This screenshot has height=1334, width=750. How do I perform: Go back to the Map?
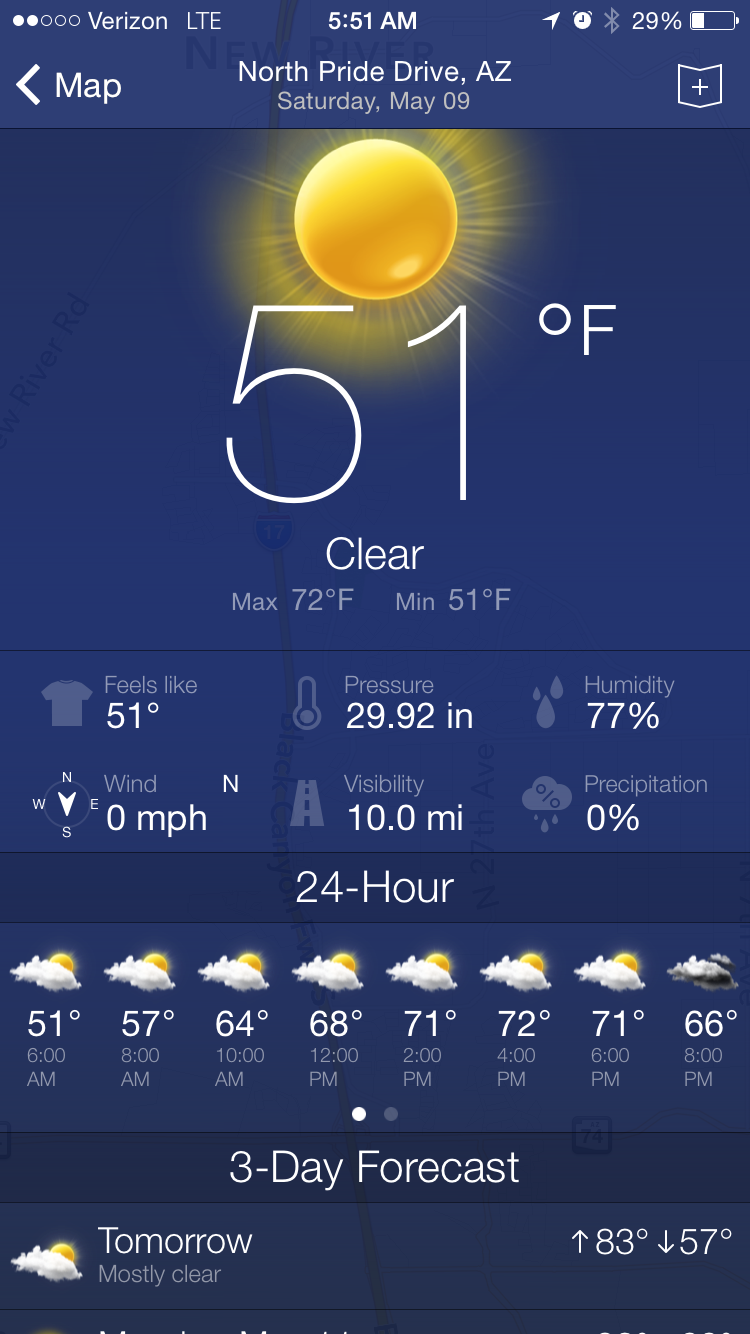point(68,86)
